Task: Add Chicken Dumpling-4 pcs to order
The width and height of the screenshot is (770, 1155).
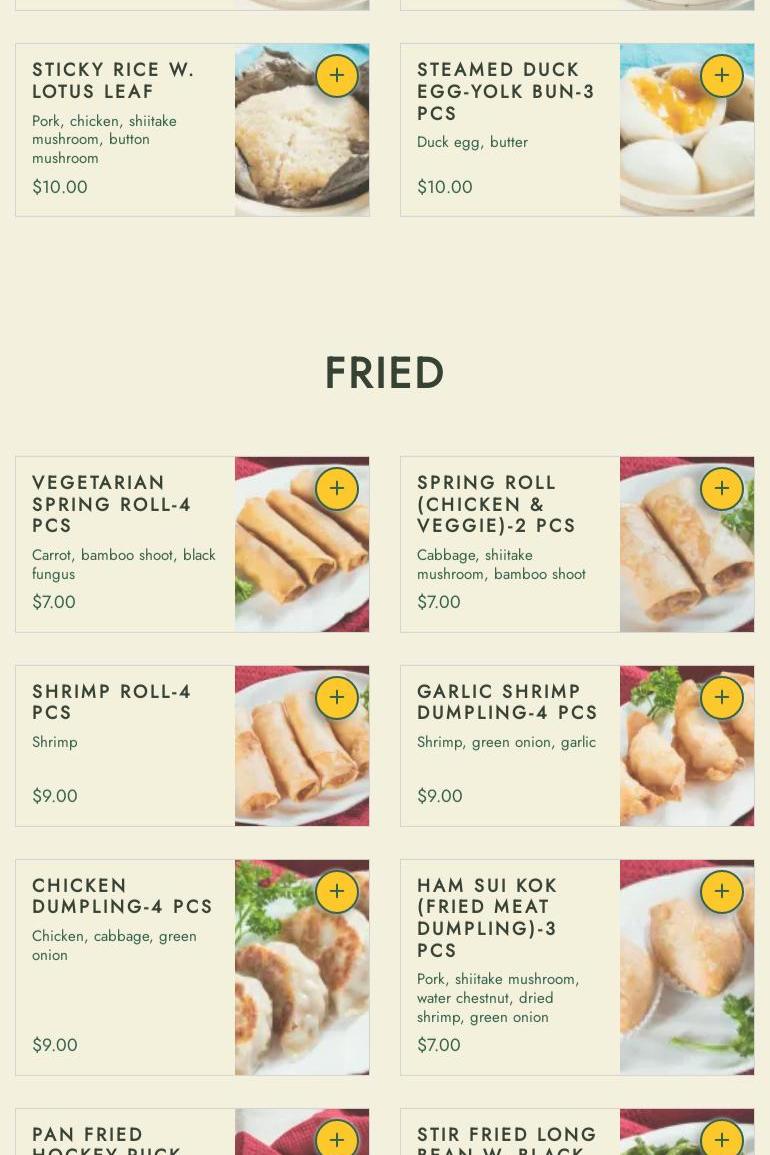Action: (337, 892)
